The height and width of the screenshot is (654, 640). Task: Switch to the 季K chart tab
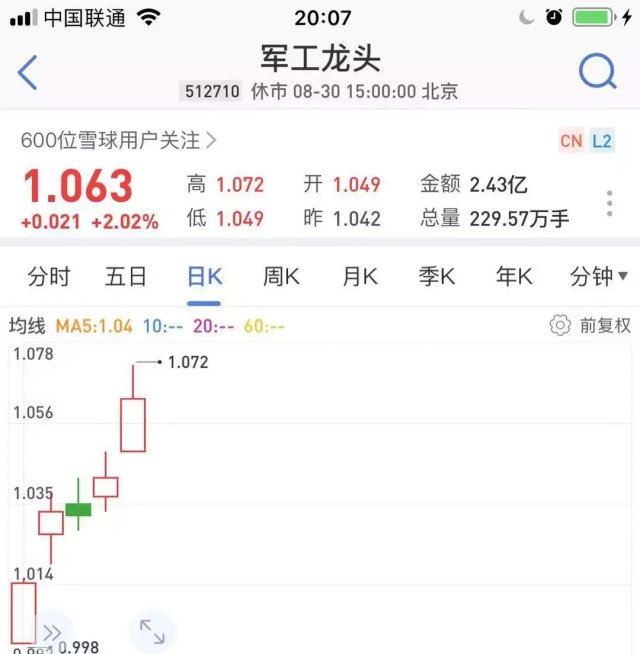click(437, 277)
